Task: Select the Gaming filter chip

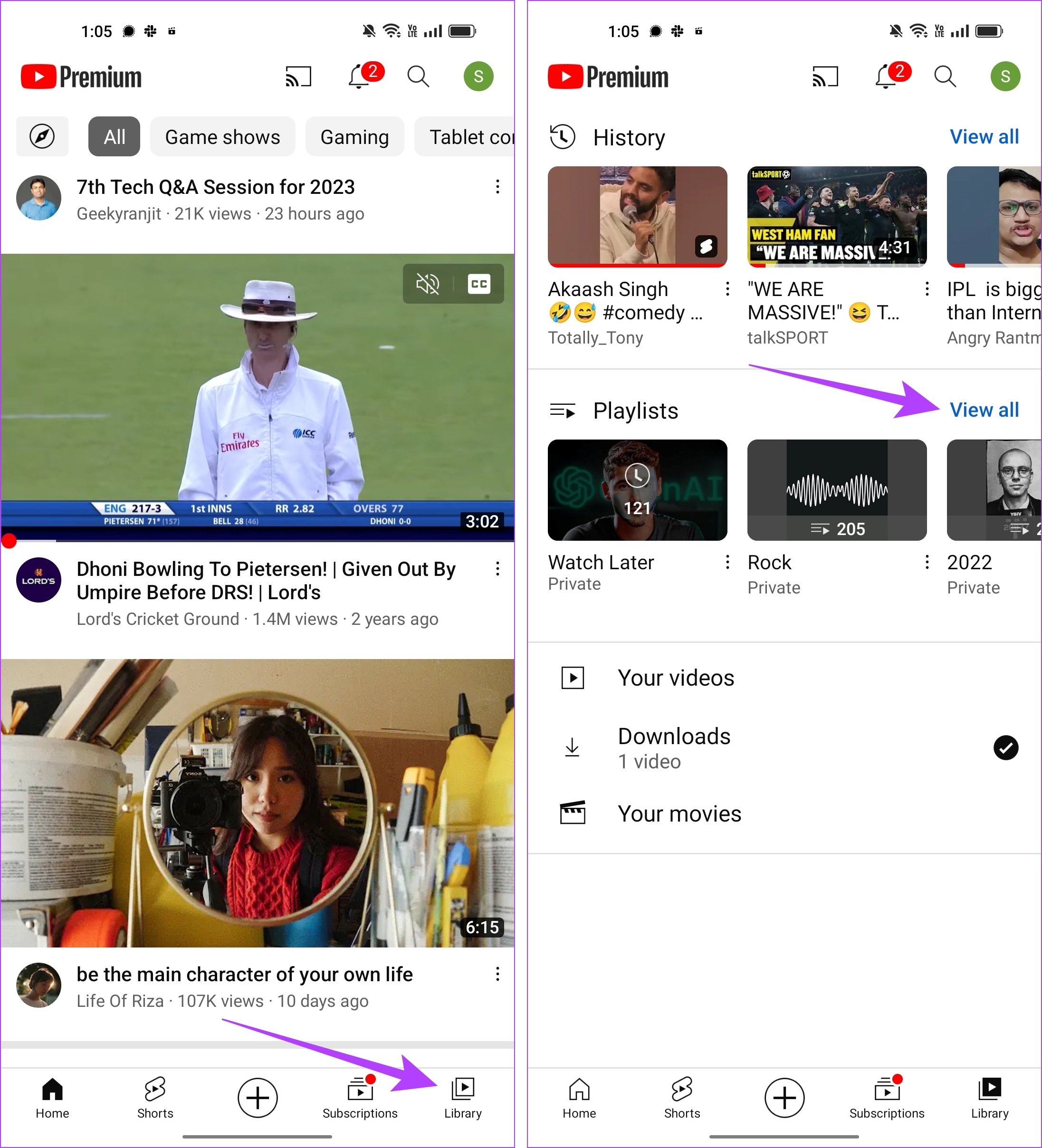Action: click(x=354, y=137)
